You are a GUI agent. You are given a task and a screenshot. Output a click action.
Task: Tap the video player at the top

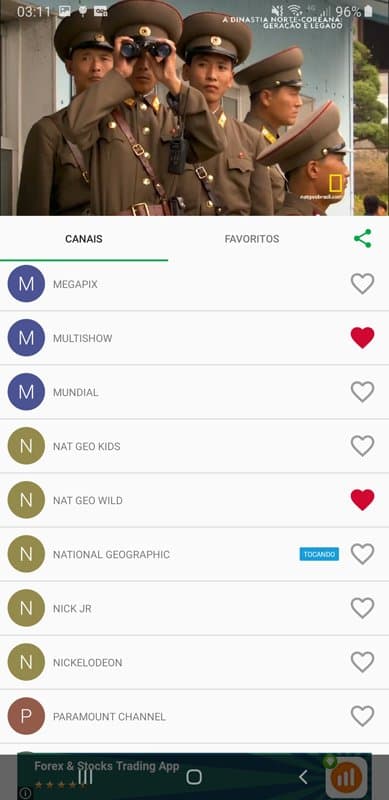click(x=194, y=108)
